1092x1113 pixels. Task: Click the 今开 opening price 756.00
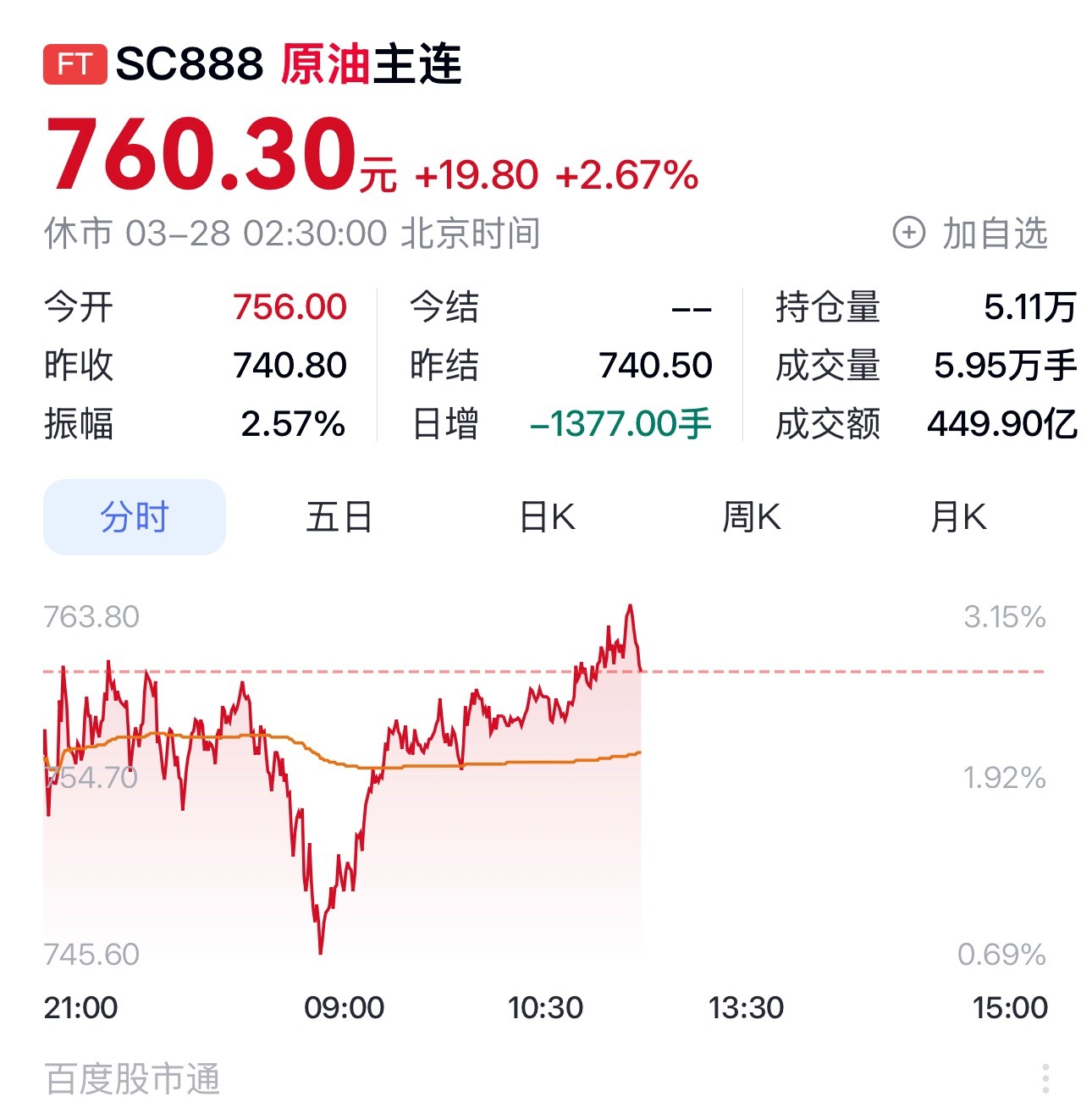(x=290, y=307)
